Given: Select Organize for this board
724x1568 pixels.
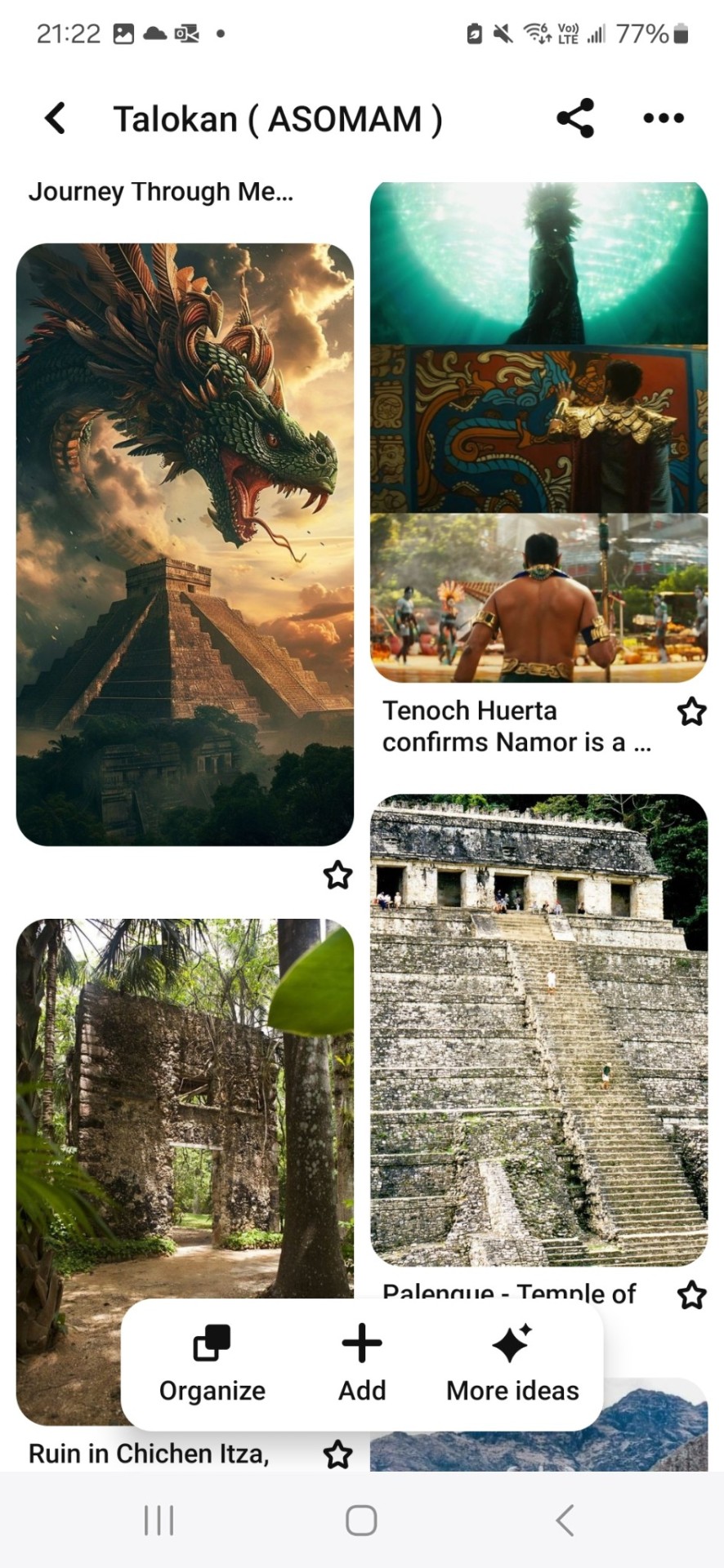Looking at the screenshot, I should [x=212, y=1364].
